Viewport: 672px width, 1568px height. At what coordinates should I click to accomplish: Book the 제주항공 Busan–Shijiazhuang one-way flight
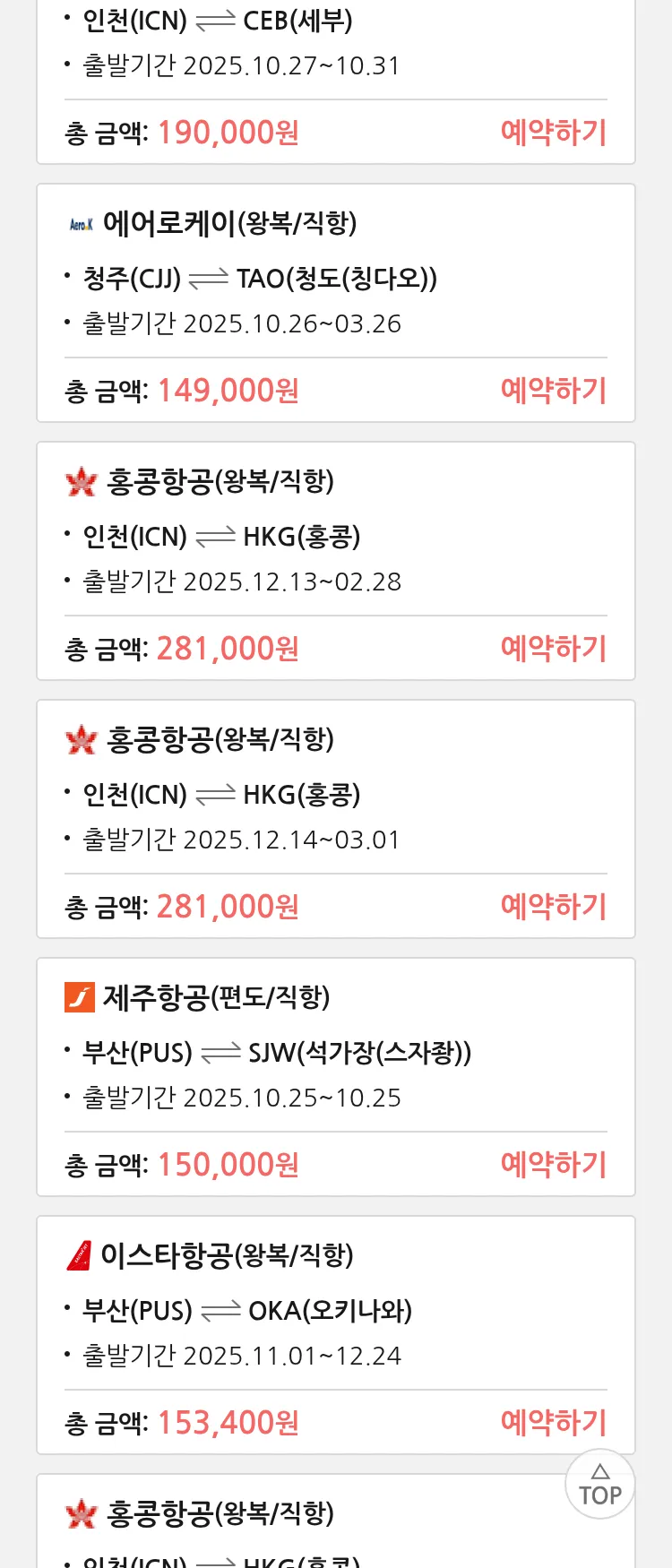click(x=553, y=1165)
